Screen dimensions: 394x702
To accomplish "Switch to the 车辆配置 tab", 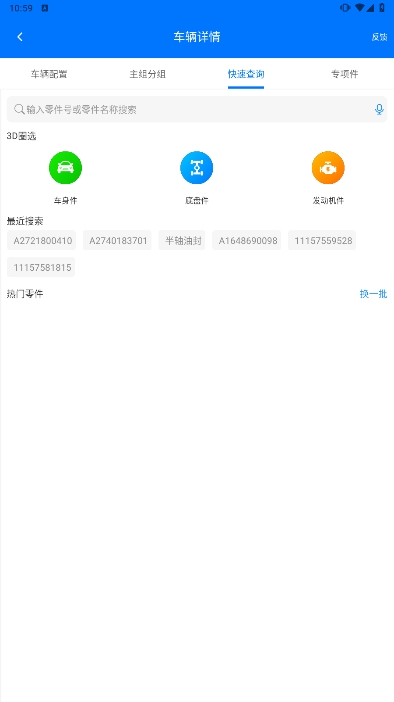I will (49, 74).
